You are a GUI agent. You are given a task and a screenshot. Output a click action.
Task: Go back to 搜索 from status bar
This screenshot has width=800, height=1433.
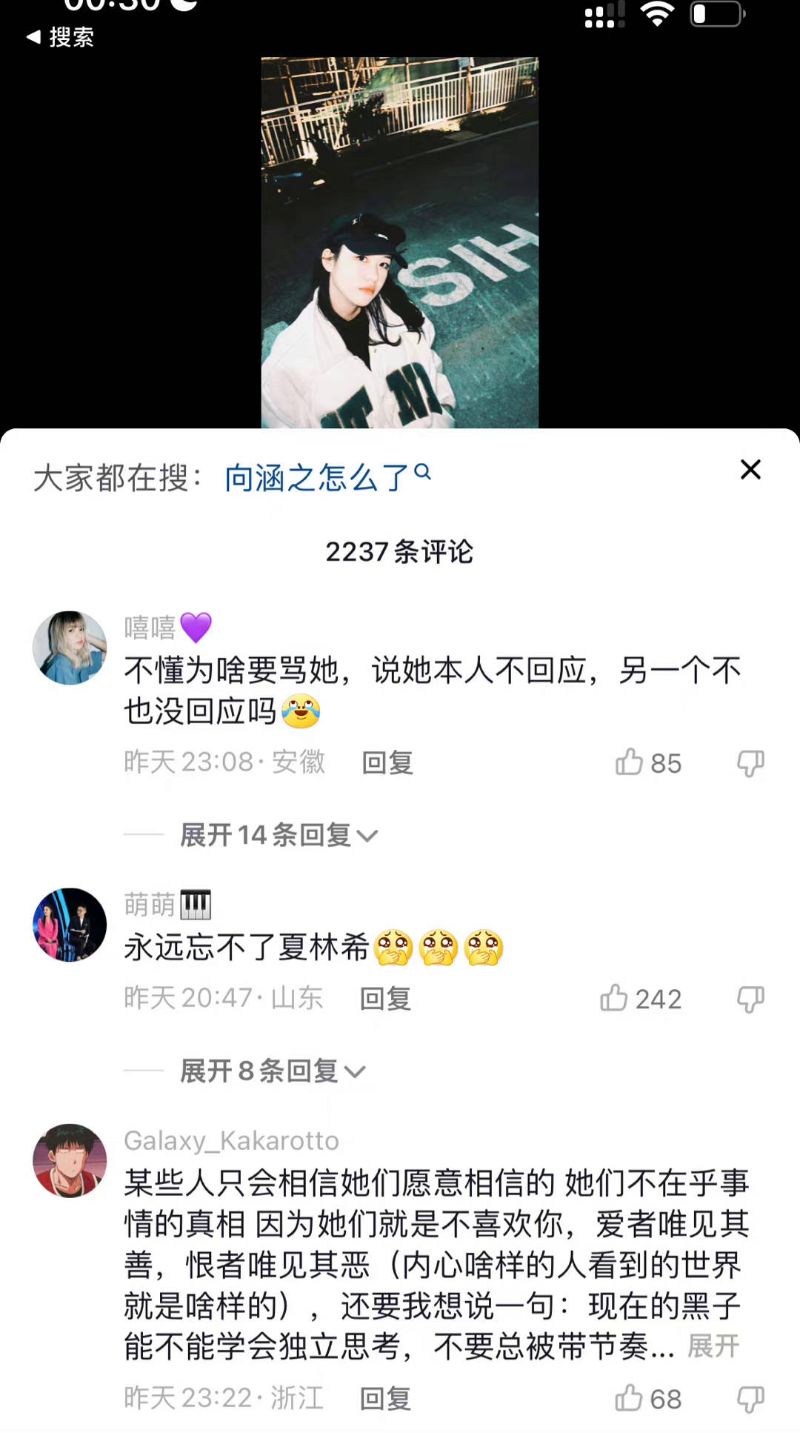[60, 37]
